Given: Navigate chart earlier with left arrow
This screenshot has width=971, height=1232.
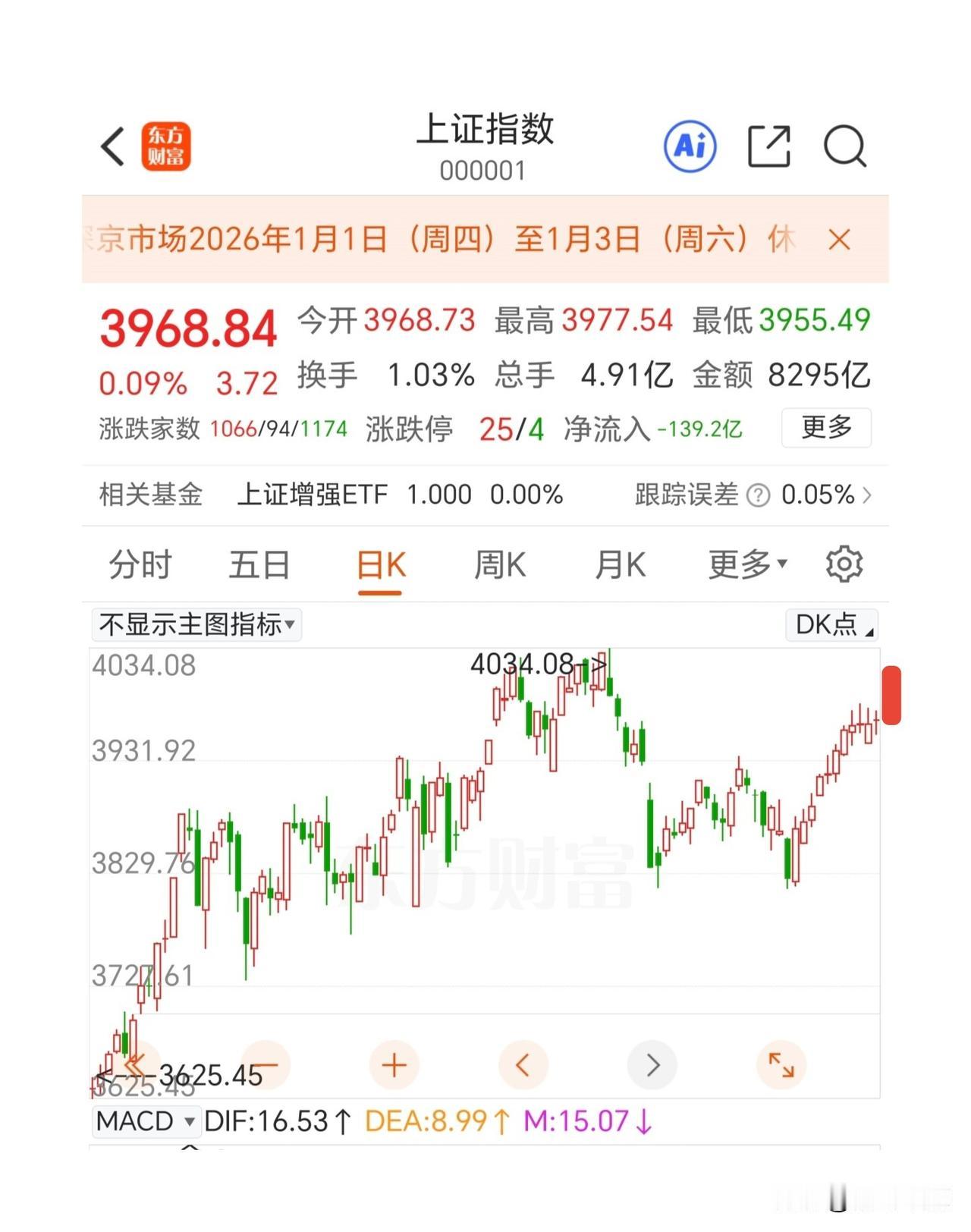Looking at the screenshot, I should tap(523, 1065).
